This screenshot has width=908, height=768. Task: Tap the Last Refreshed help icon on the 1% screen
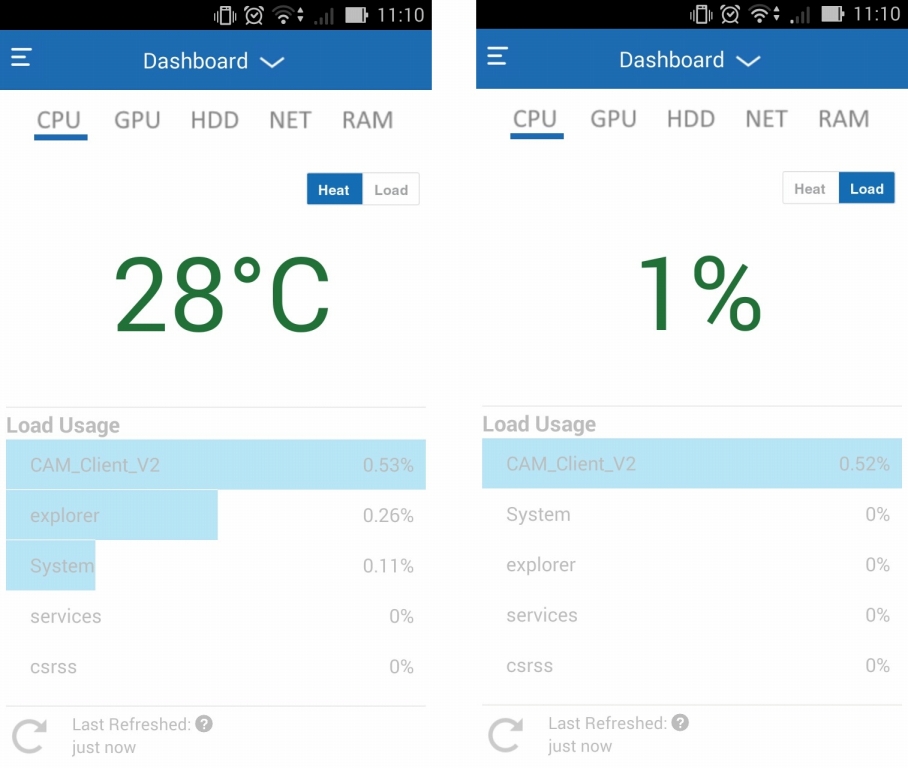pos(680,723)
